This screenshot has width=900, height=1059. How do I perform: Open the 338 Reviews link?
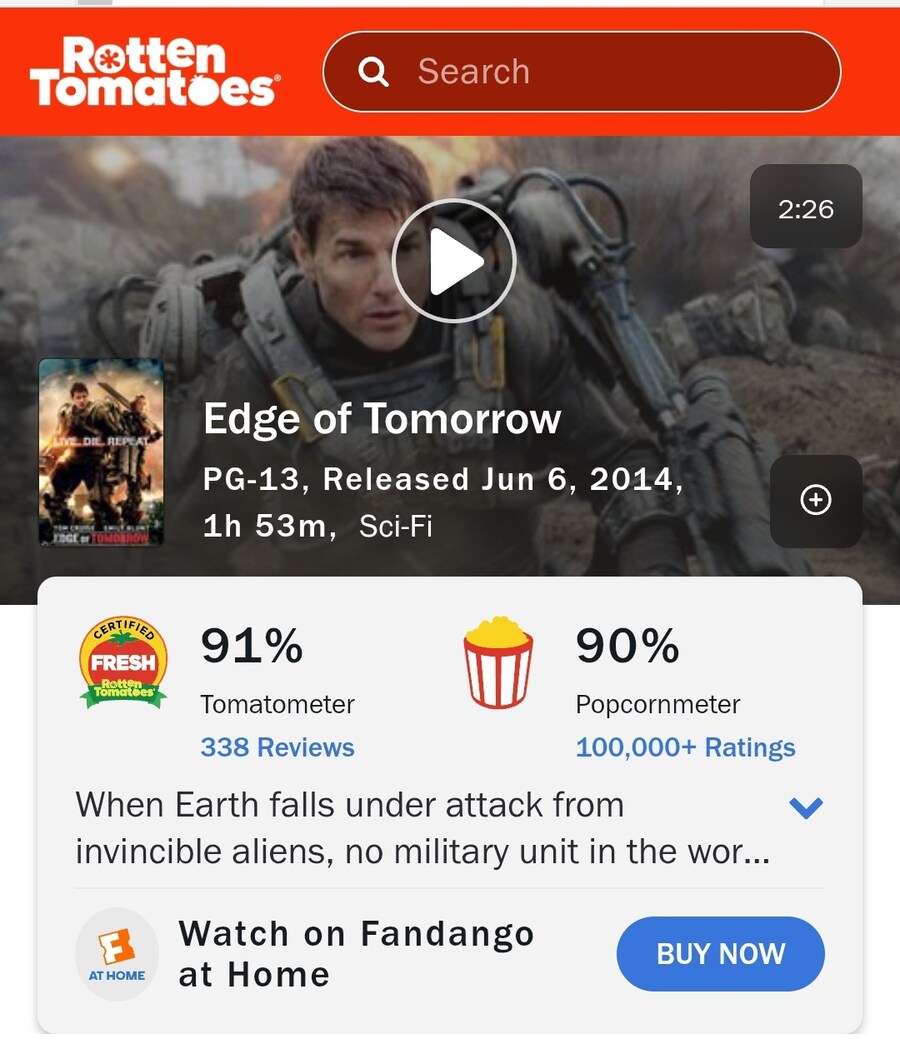pos(277,747)
